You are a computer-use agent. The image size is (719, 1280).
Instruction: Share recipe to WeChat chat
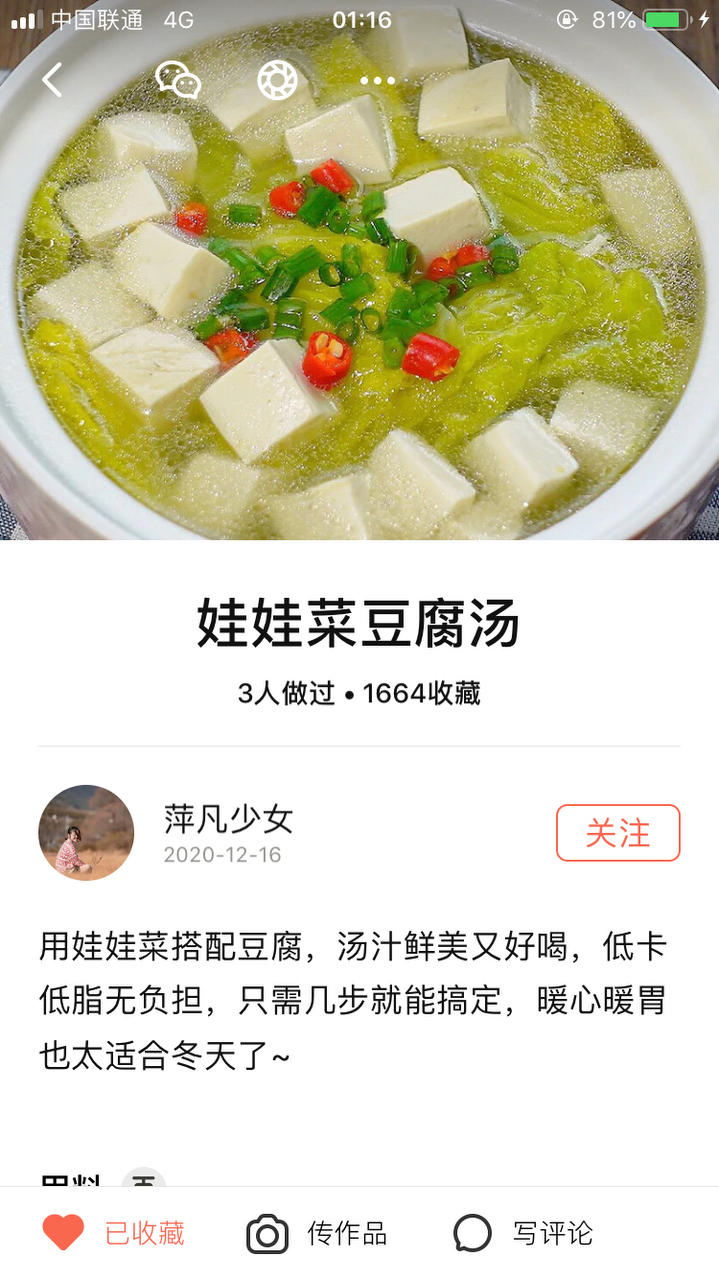(178, 80)
